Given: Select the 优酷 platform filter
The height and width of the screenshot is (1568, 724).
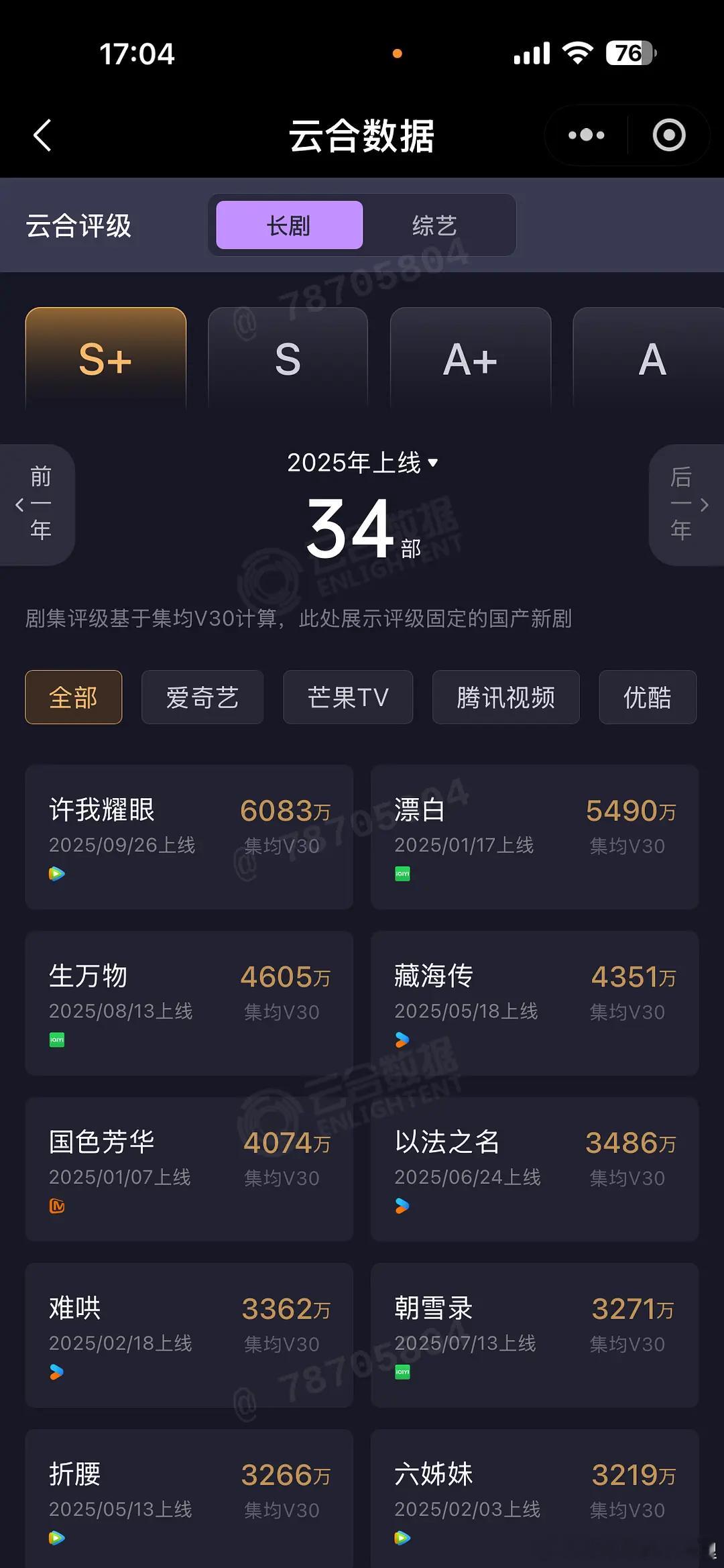Looking at the screenshot, I should click(646, 697).
